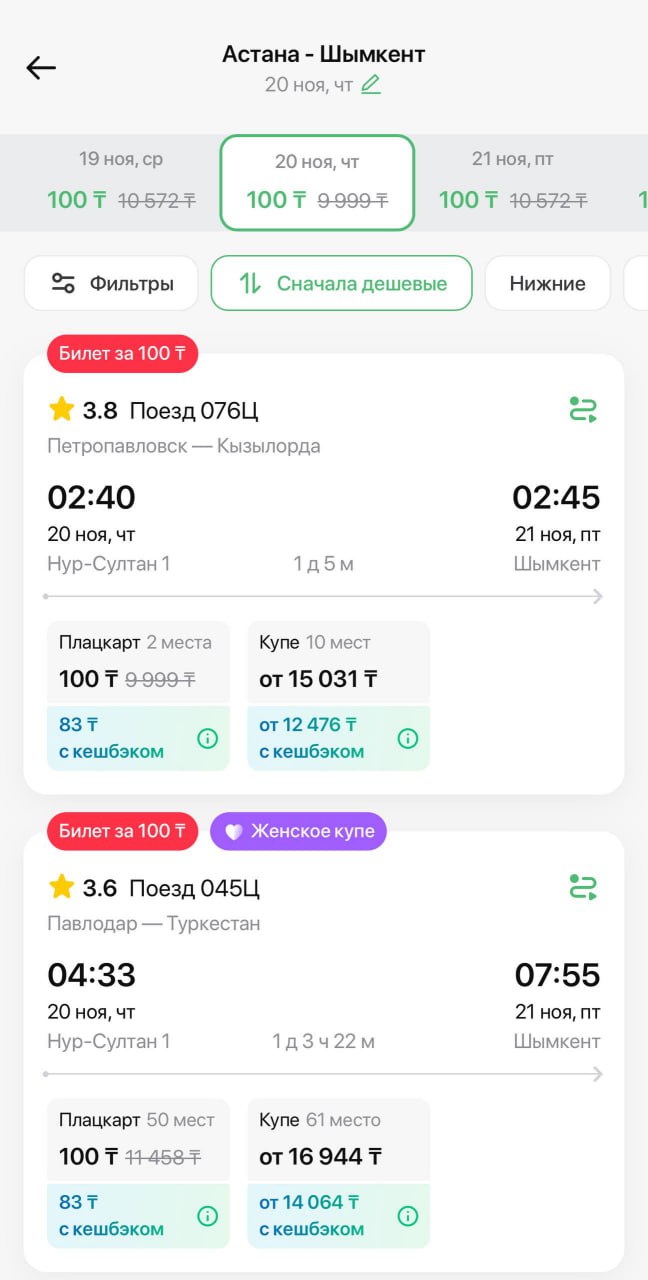Select the 20 ноя, чт date
The height and width of the screenshot is (1280, 648).
point(317,182)
